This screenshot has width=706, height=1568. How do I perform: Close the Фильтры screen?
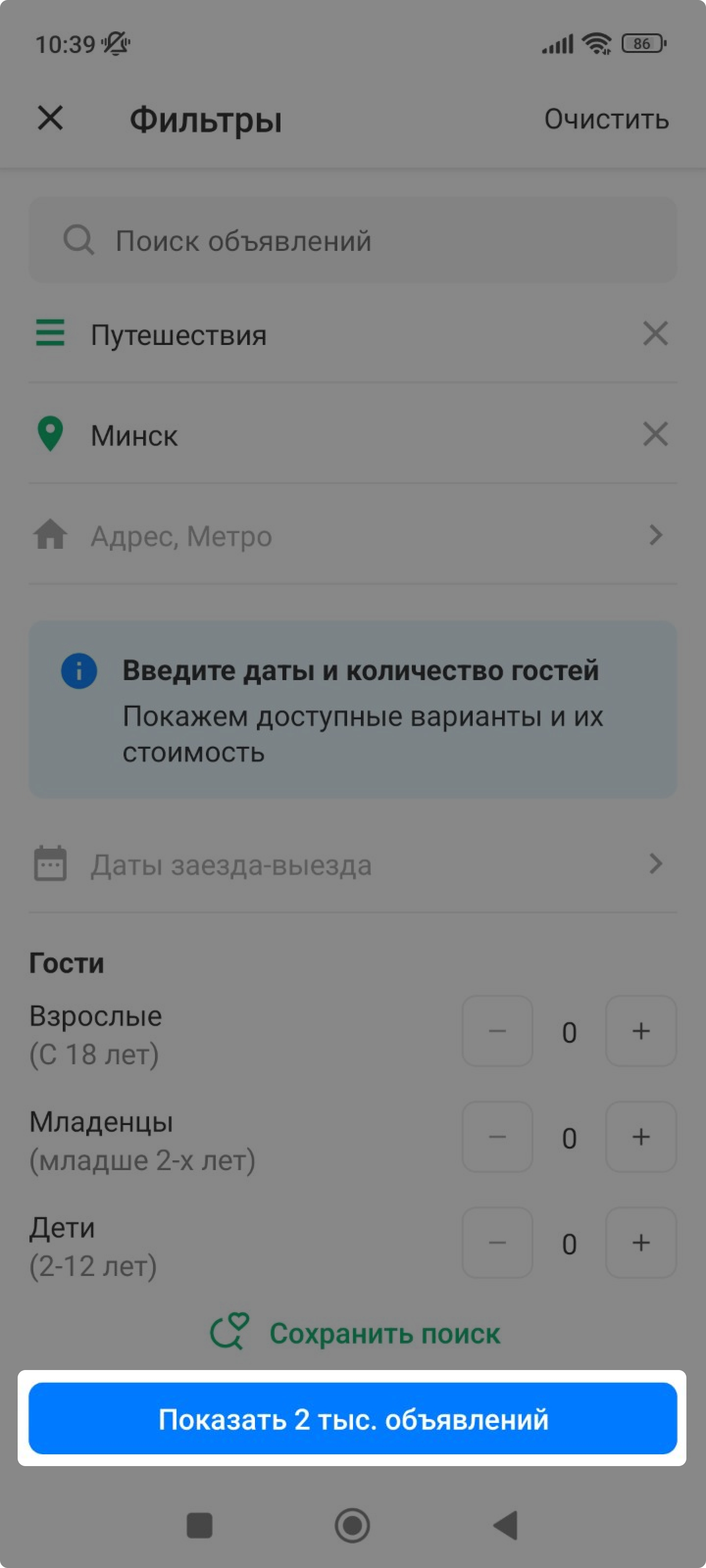click(50, 118)
